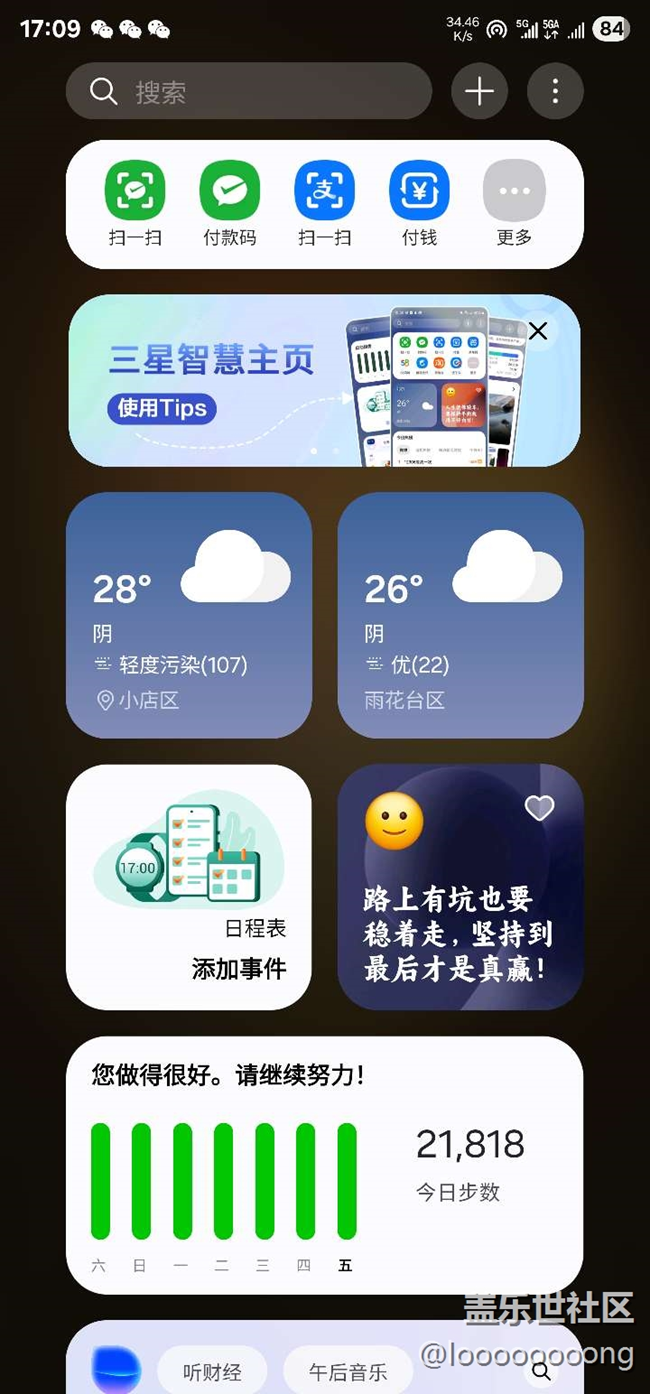Tap the plus add-widget button
The height and width of the screenshot is (1394, 650).
pos(480,92)
